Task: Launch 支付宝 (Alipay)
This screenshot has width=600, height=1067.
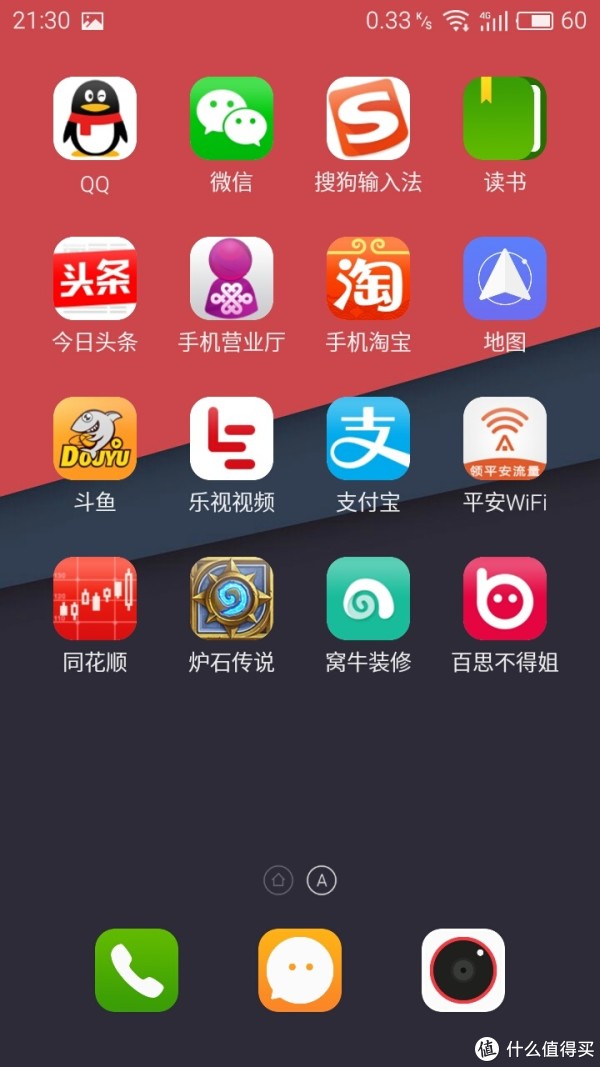Action: 368,439
